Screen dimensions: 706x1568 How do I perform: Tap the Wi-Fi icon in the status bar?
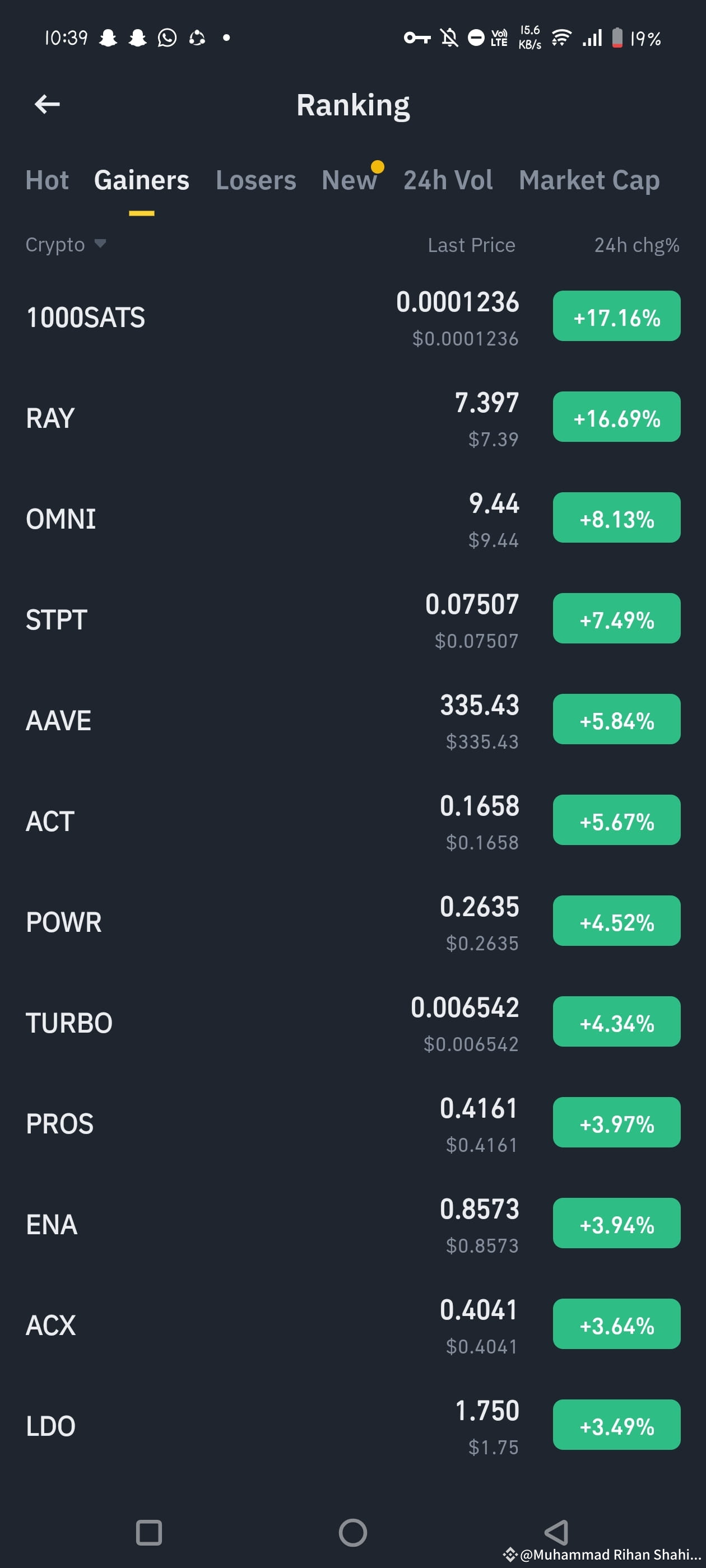click(560, 38)
